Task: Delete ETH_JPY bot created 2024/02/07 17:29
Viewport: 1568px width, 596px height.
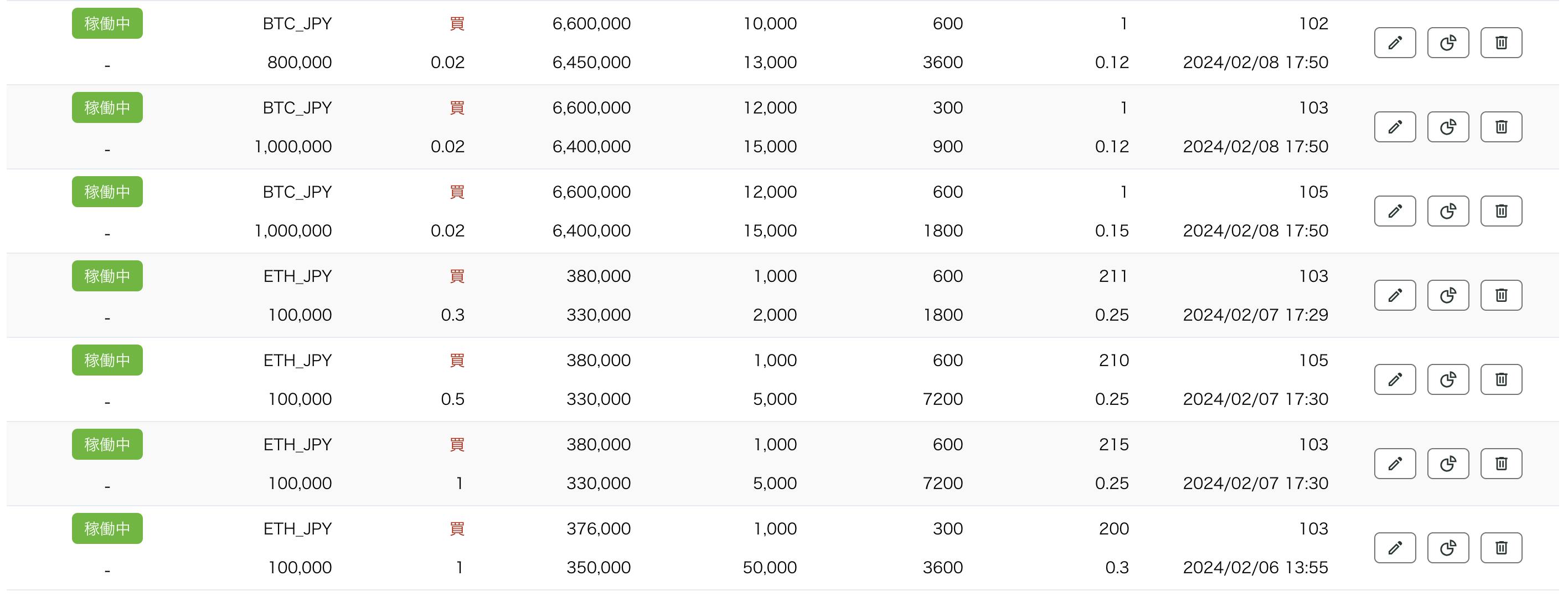Action: click(x=1501, y=295)
